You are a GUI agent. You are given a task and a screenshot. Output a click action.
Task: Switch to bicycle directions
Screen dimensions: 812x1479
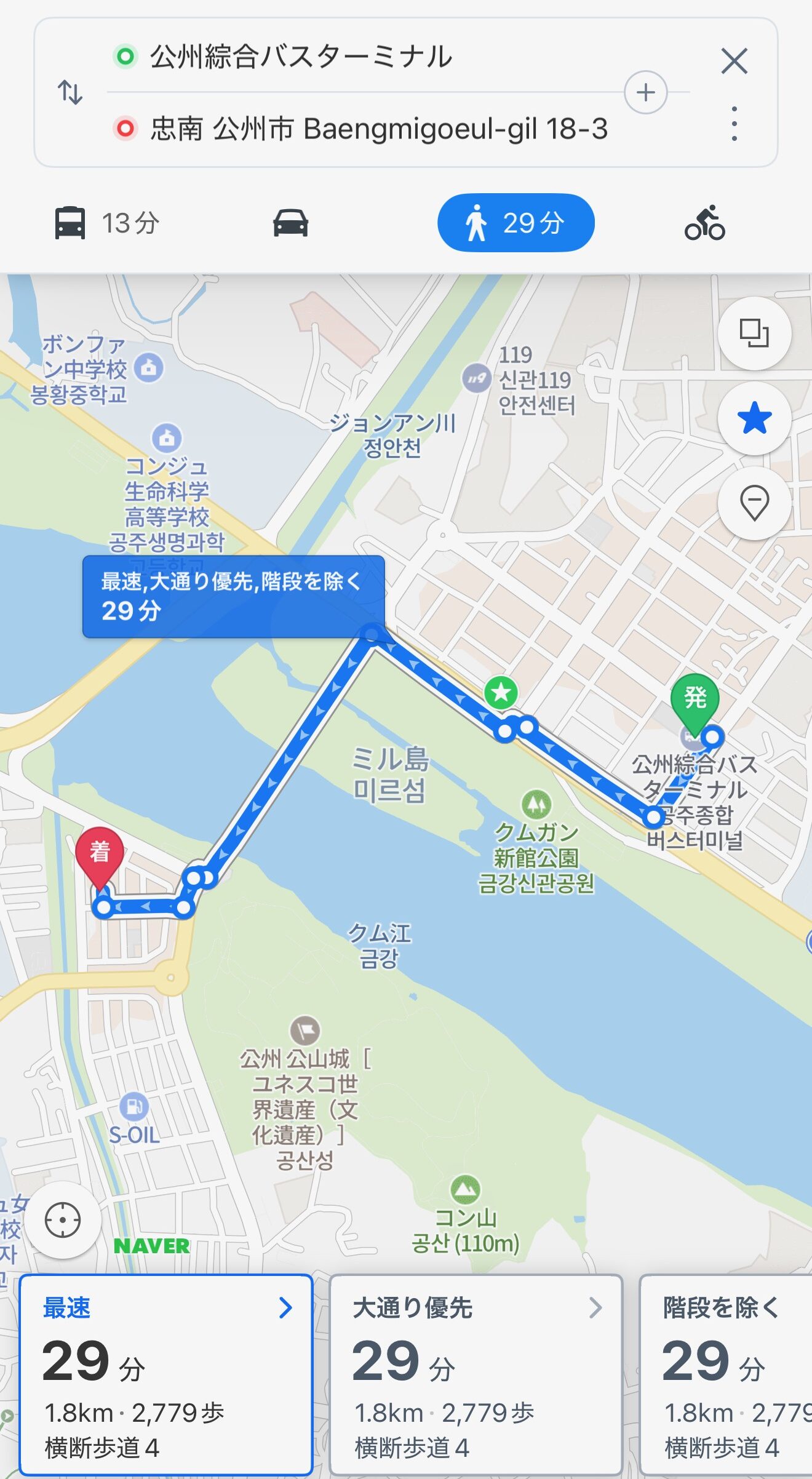[705, 223]
